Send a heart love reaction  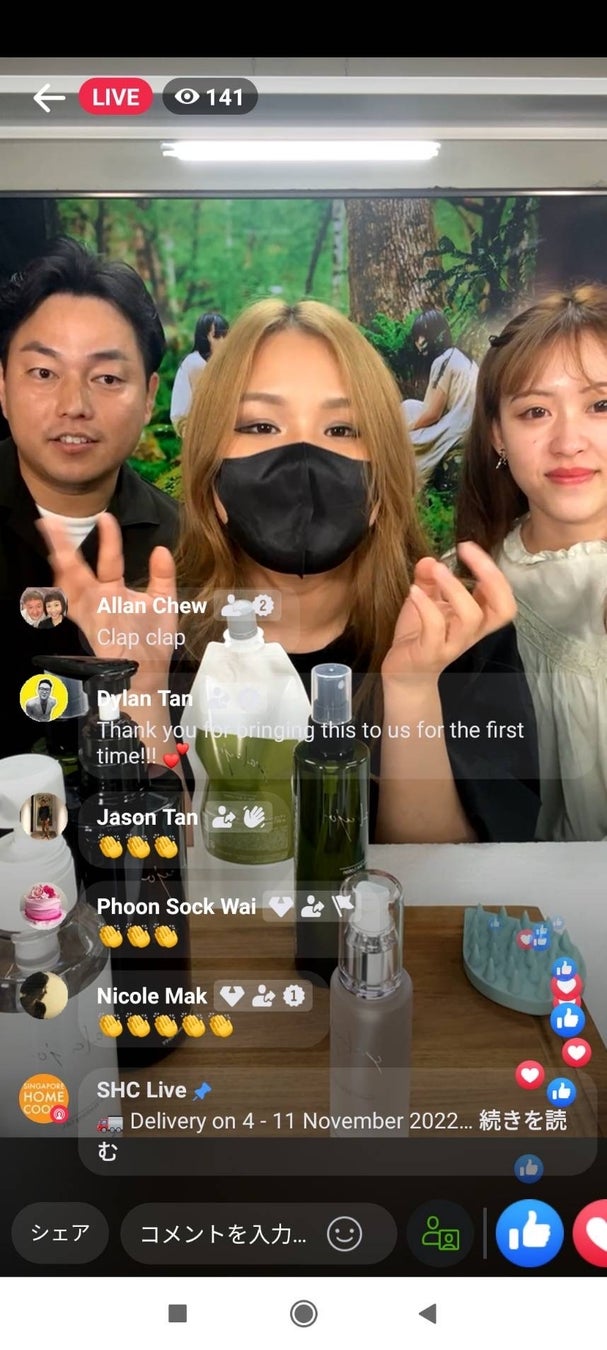point(594,1233)
